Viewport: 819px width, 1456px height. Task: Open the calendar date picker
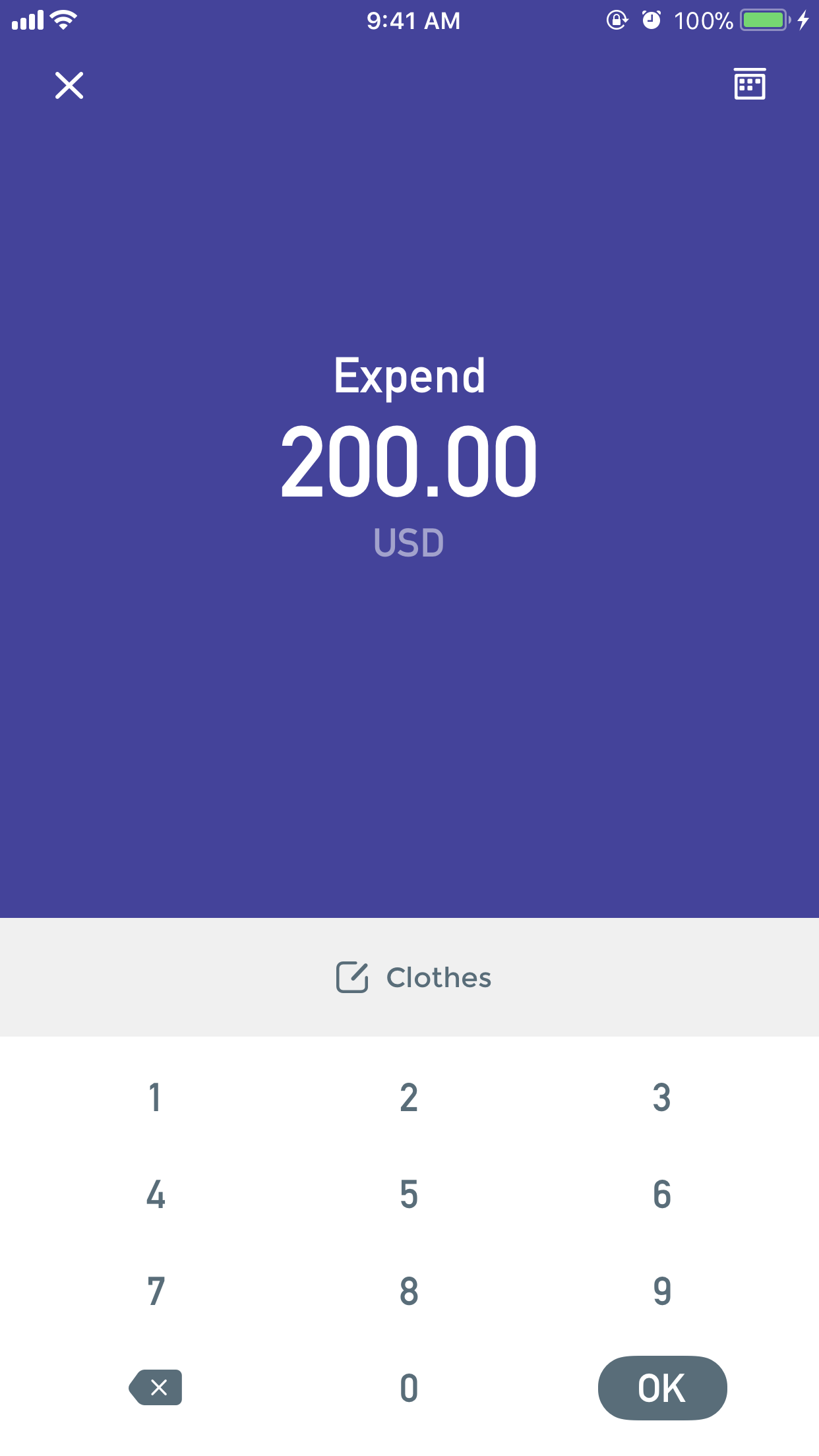tap(750, 84)
